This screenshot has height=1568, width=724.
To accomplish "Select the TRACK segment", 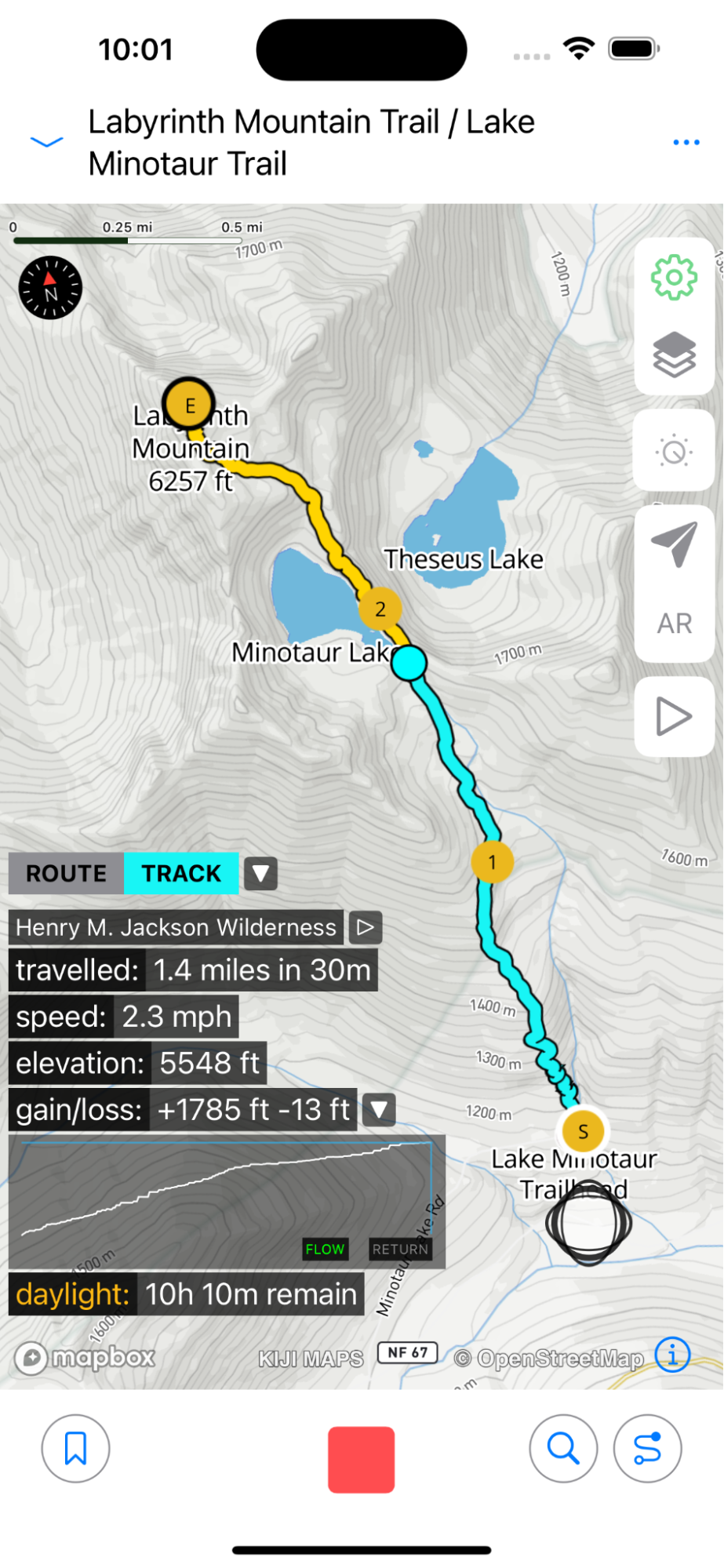I will (181, 873).
